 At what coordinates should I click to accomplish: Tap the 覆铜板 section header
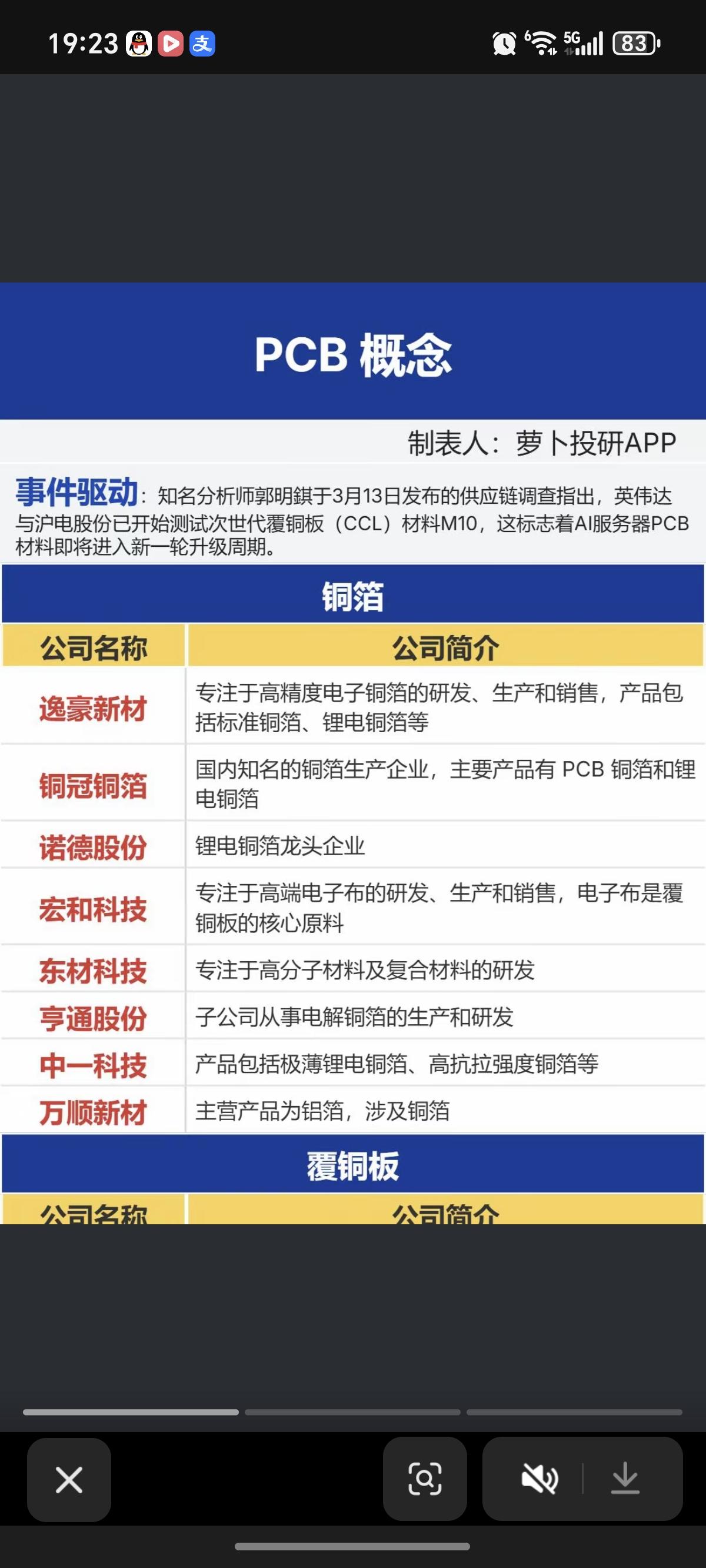[352, 1165]
